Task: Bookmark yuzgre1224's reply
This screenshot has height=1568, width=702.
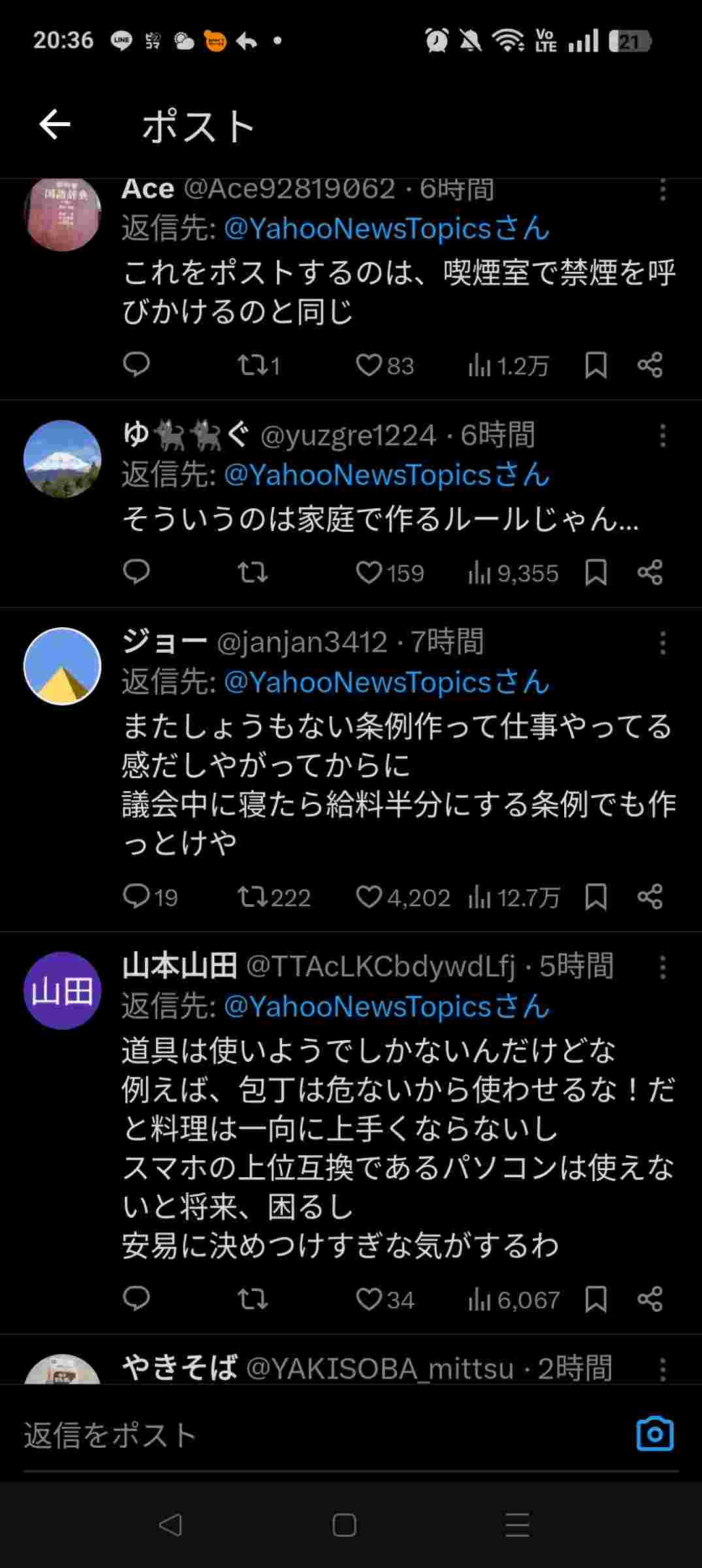Action: coord(596,573)
